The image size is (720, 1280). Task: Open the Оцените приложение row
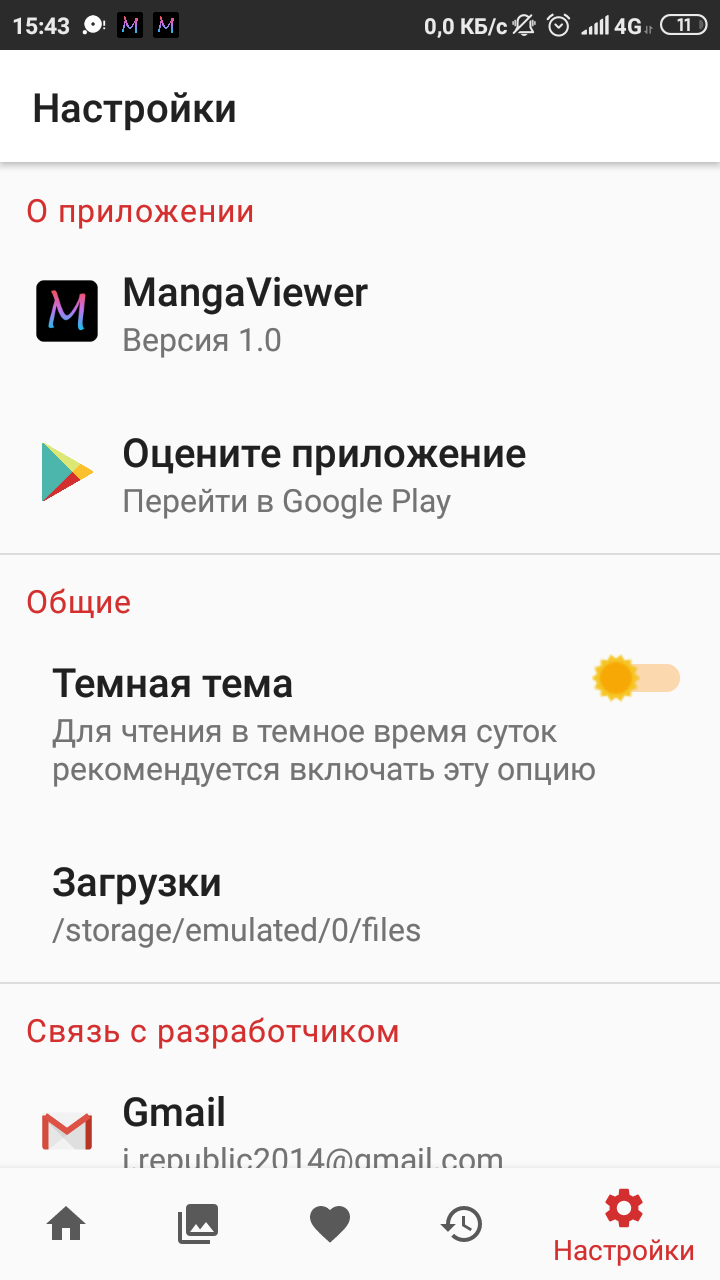(x=360, y=473)
